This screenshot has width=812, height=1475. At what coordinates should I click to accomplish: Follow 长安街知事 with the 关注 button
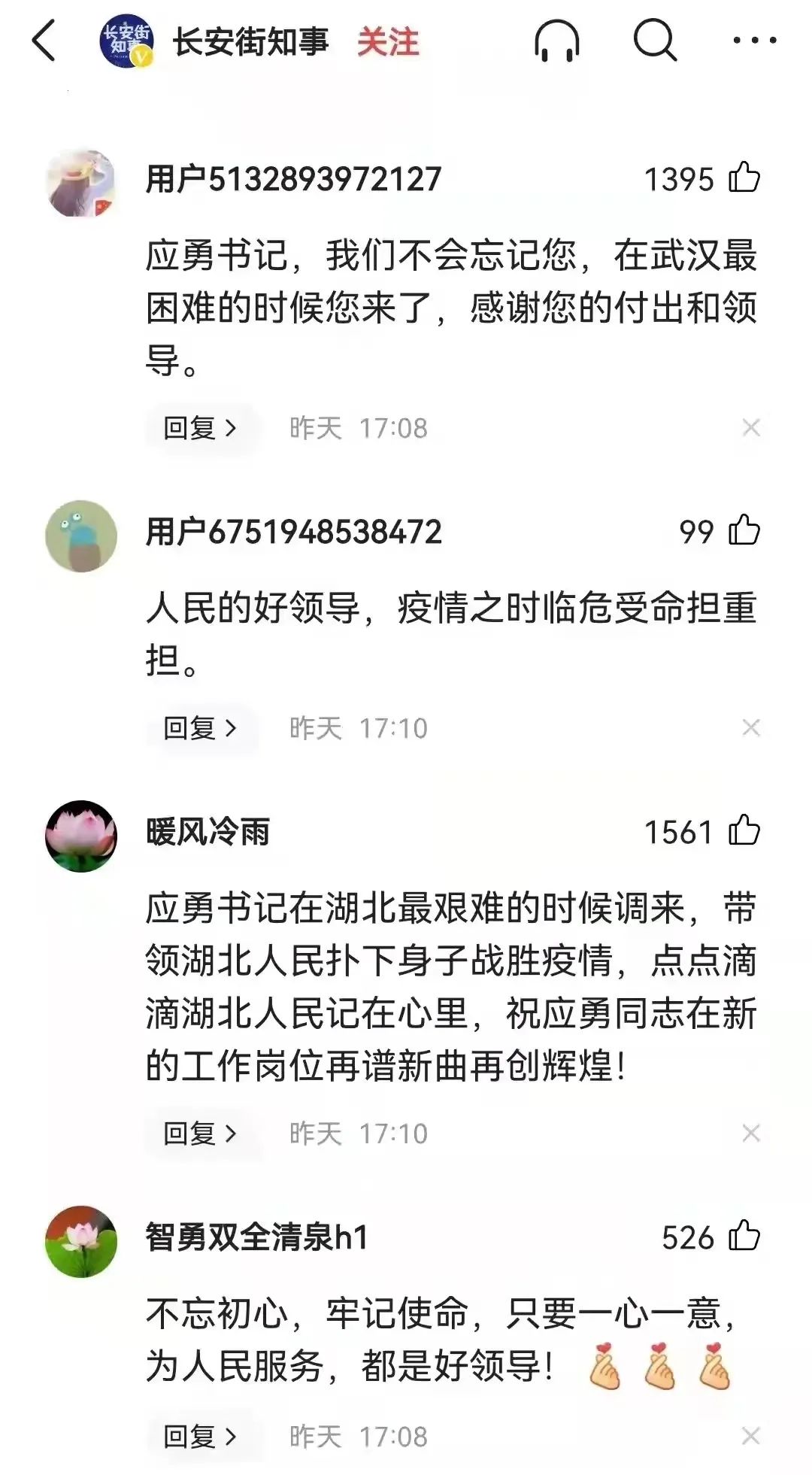388,42
